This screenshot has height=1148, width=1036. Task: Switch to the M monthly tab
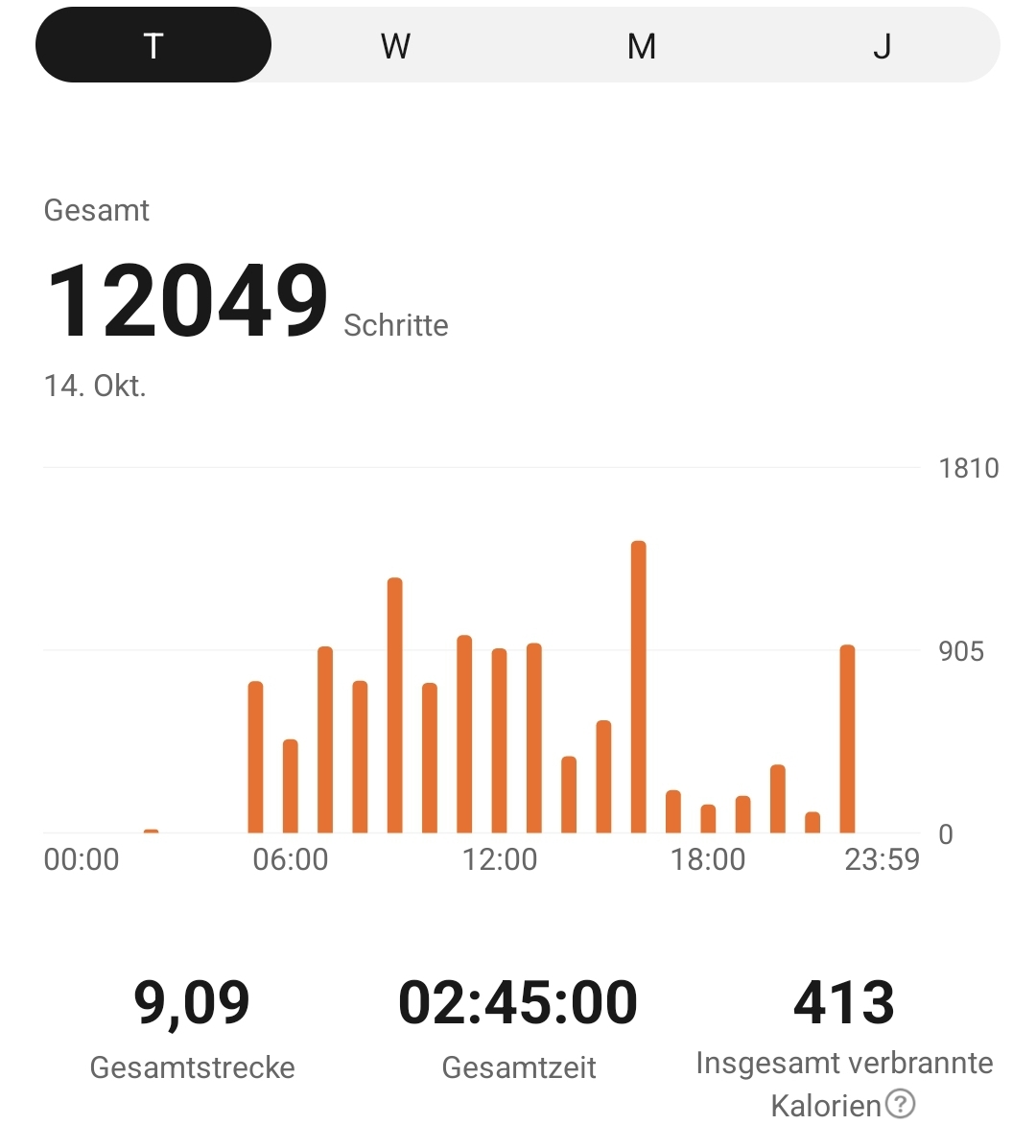pos(641,45)
